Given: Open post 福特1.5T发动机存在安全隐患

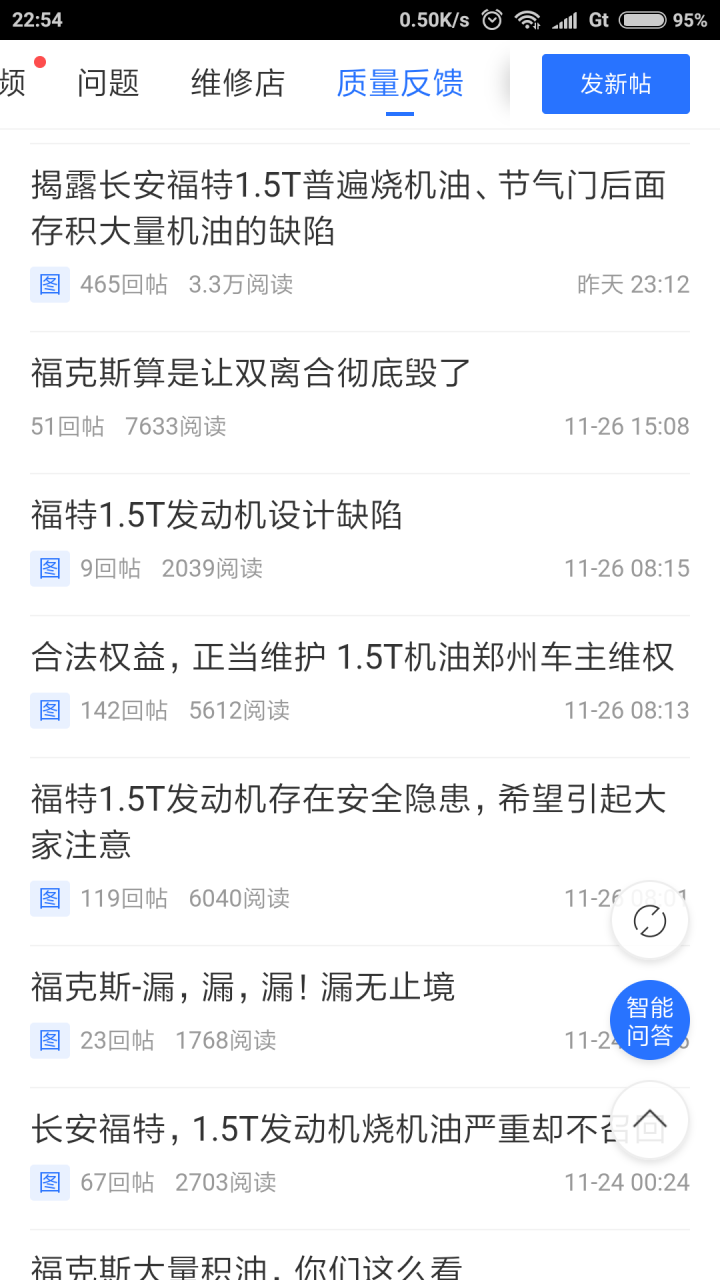Looking at the screenshot, I should click(360, 852).
